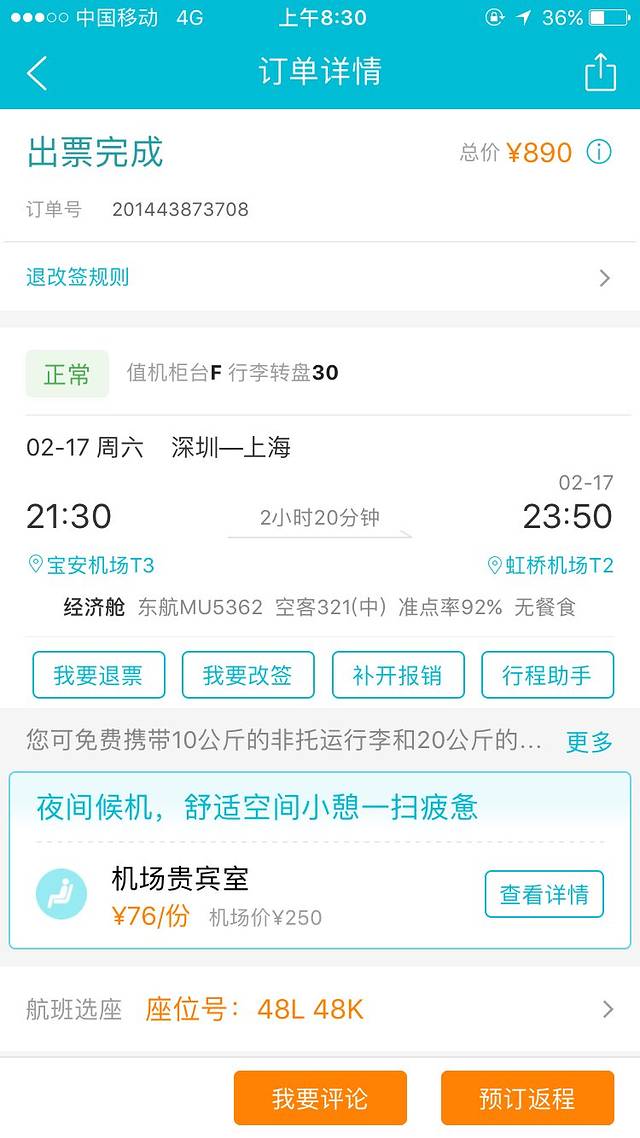Select 补开报销 for a reimbursement receipt
This screenshot has height=1138, width=640.
tap(398, 675)
